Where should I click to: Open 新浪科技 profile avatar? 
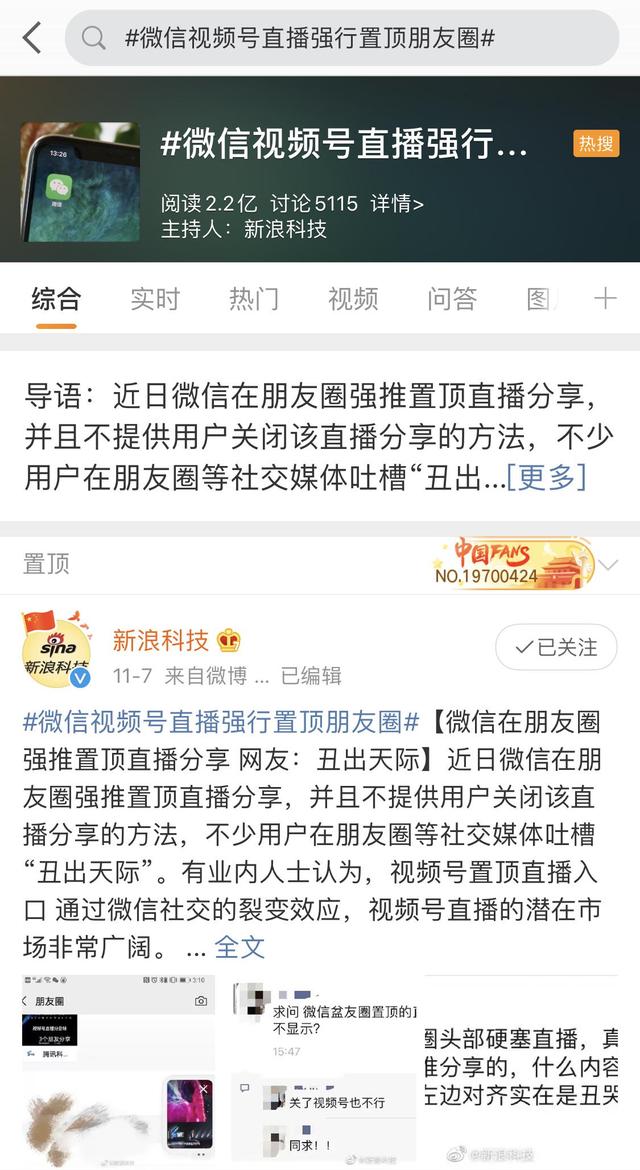[x=56, y=647]
